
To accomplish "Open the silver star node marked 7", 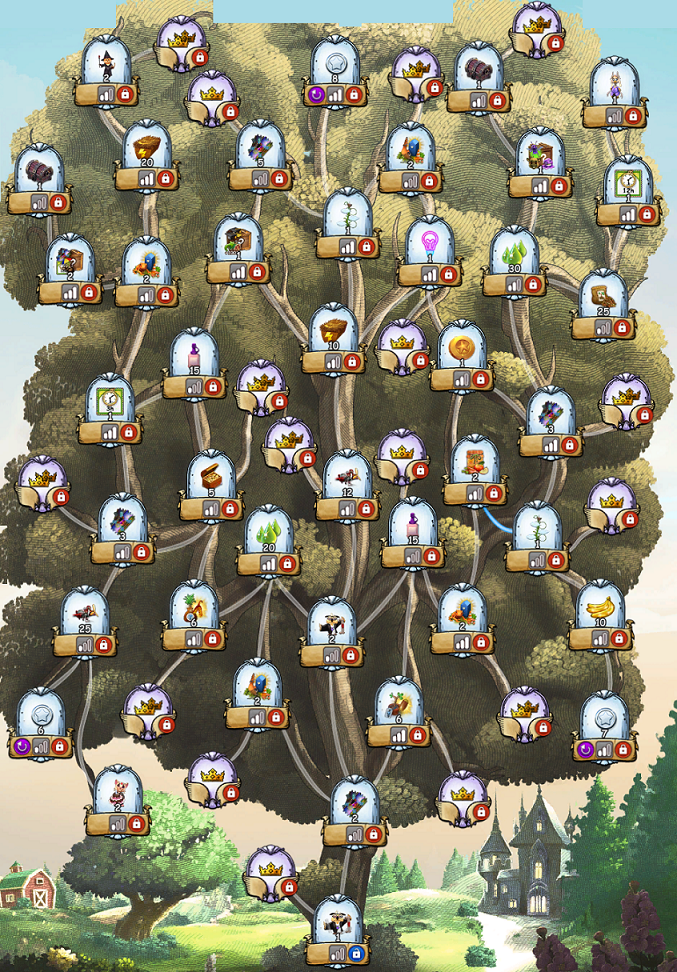I will [604, 720].
